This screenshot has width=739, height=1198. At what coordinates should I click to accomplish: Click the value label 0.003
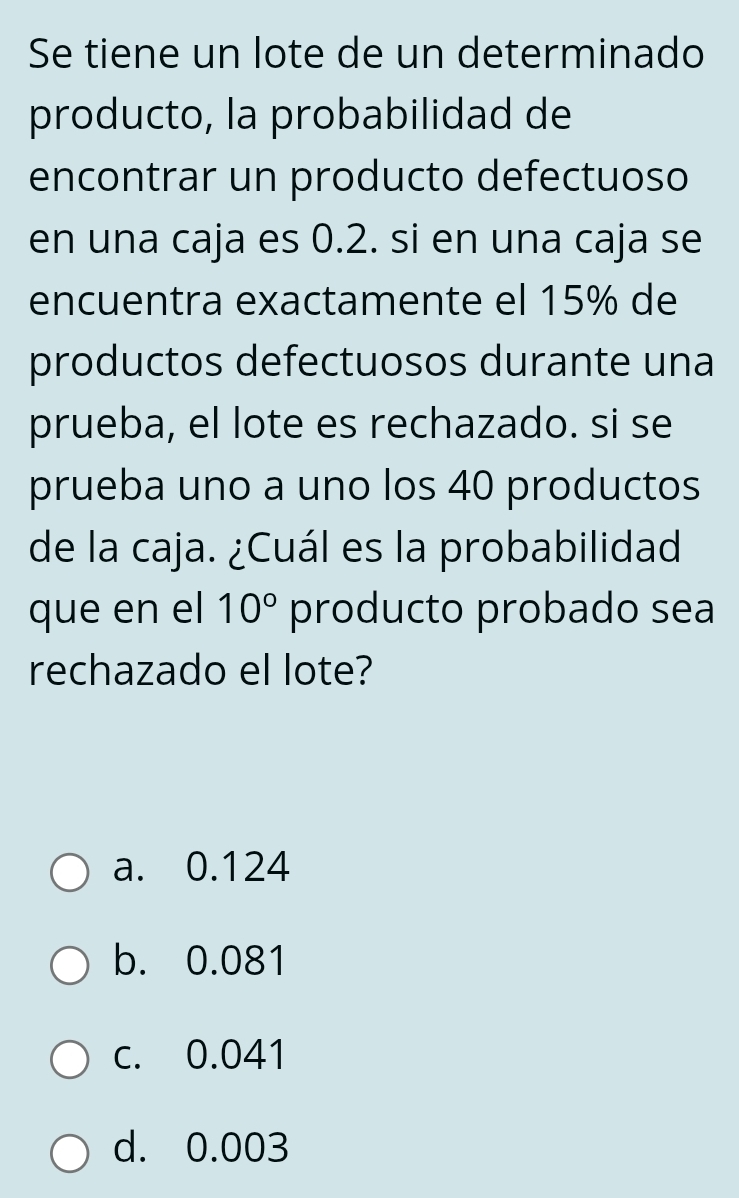pos(238,1150)
